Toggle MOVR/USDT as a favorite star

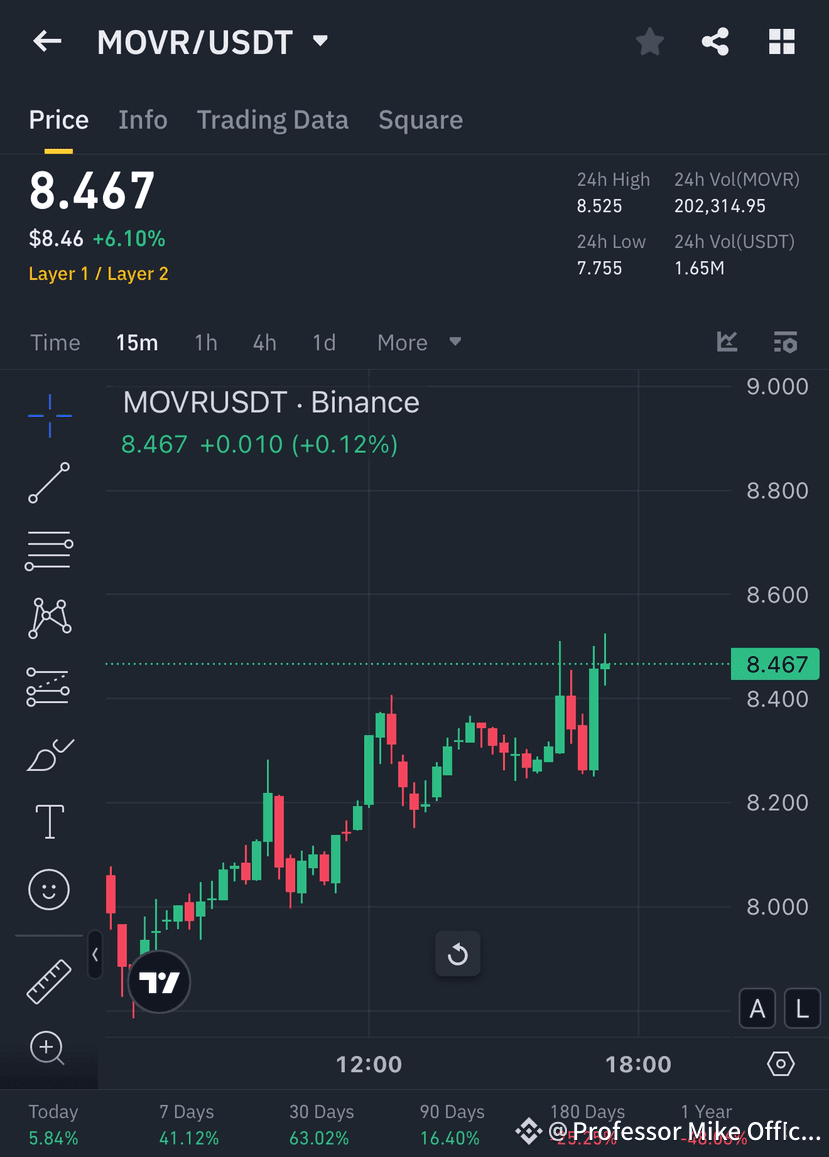coord(649,41)
